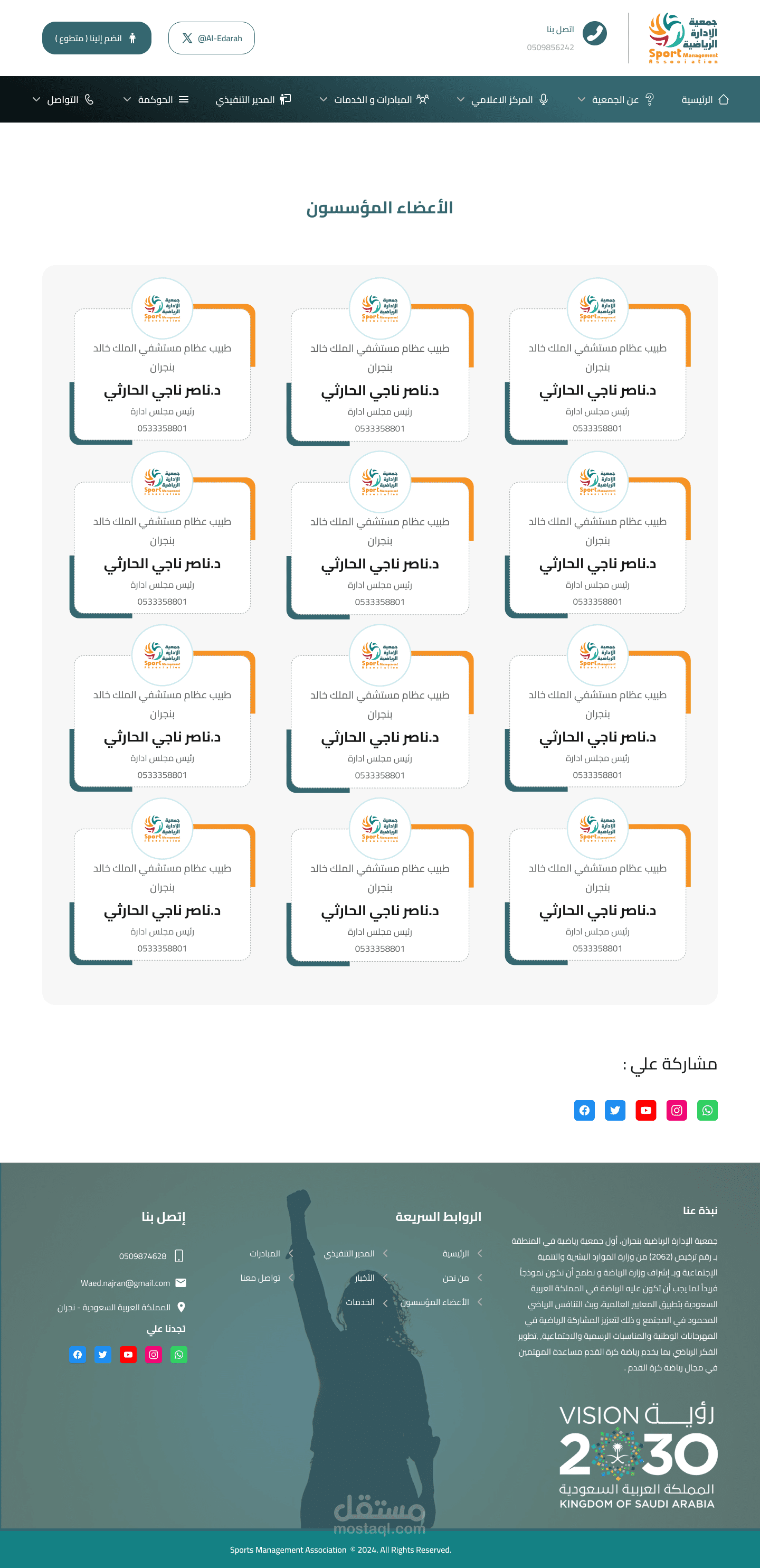This screenshot has height=1568, width=760.
Task: Select المدير التنفيذي in the nav bar
Action: 253,99
